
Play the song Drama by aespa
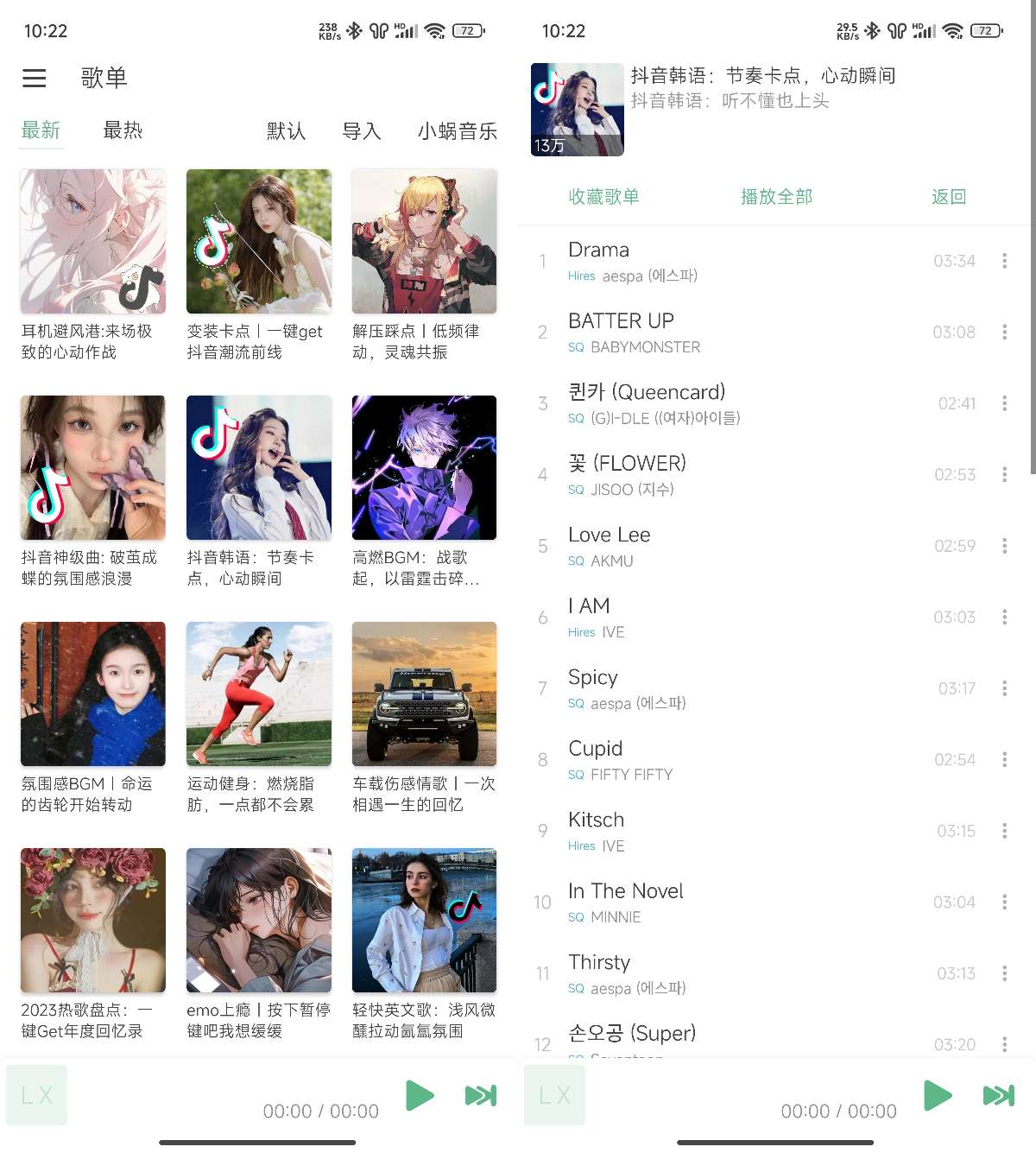point(734,261)
